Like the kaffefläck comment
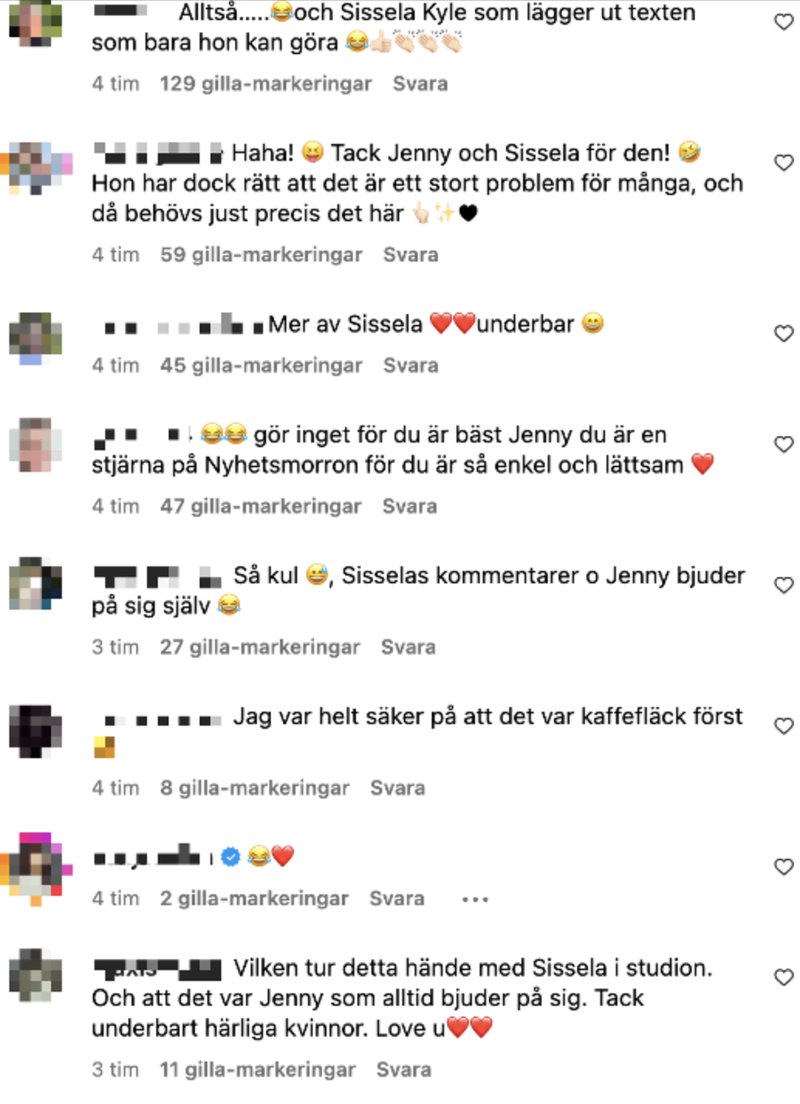Viewport: 800px width, 1104px height. pyautogui.click(x=784, y=726)
